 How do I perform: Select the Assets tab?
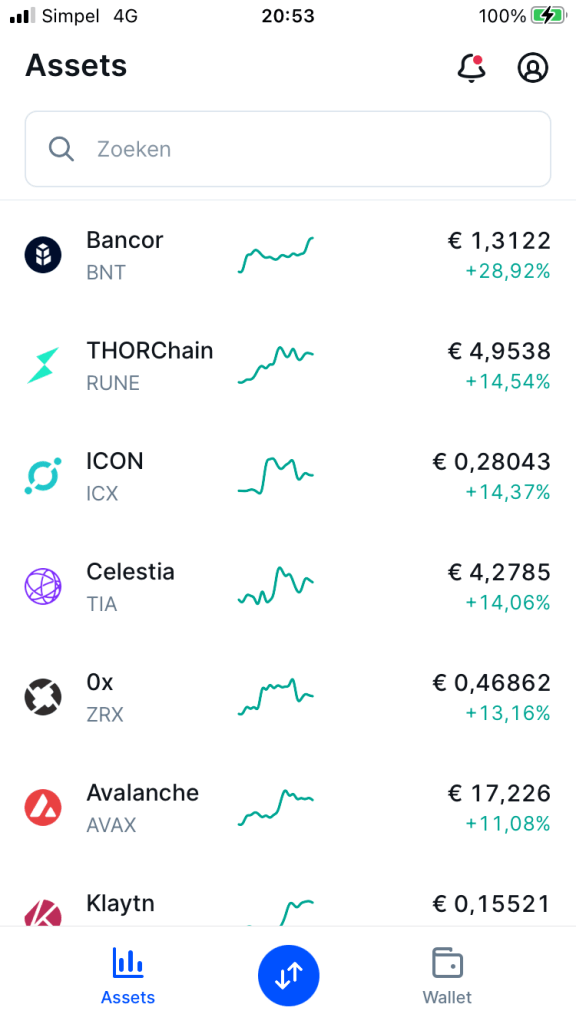click(128, 976)
